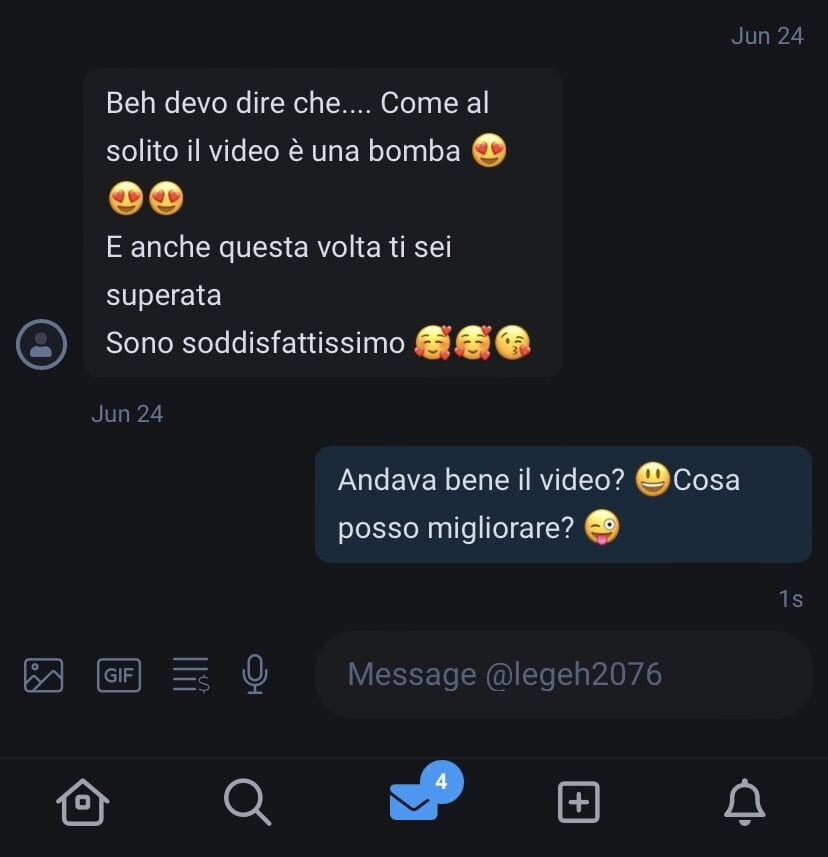Open the GIF picker
The height and width of the screenshot is (857, 828).
coord(118,675)
